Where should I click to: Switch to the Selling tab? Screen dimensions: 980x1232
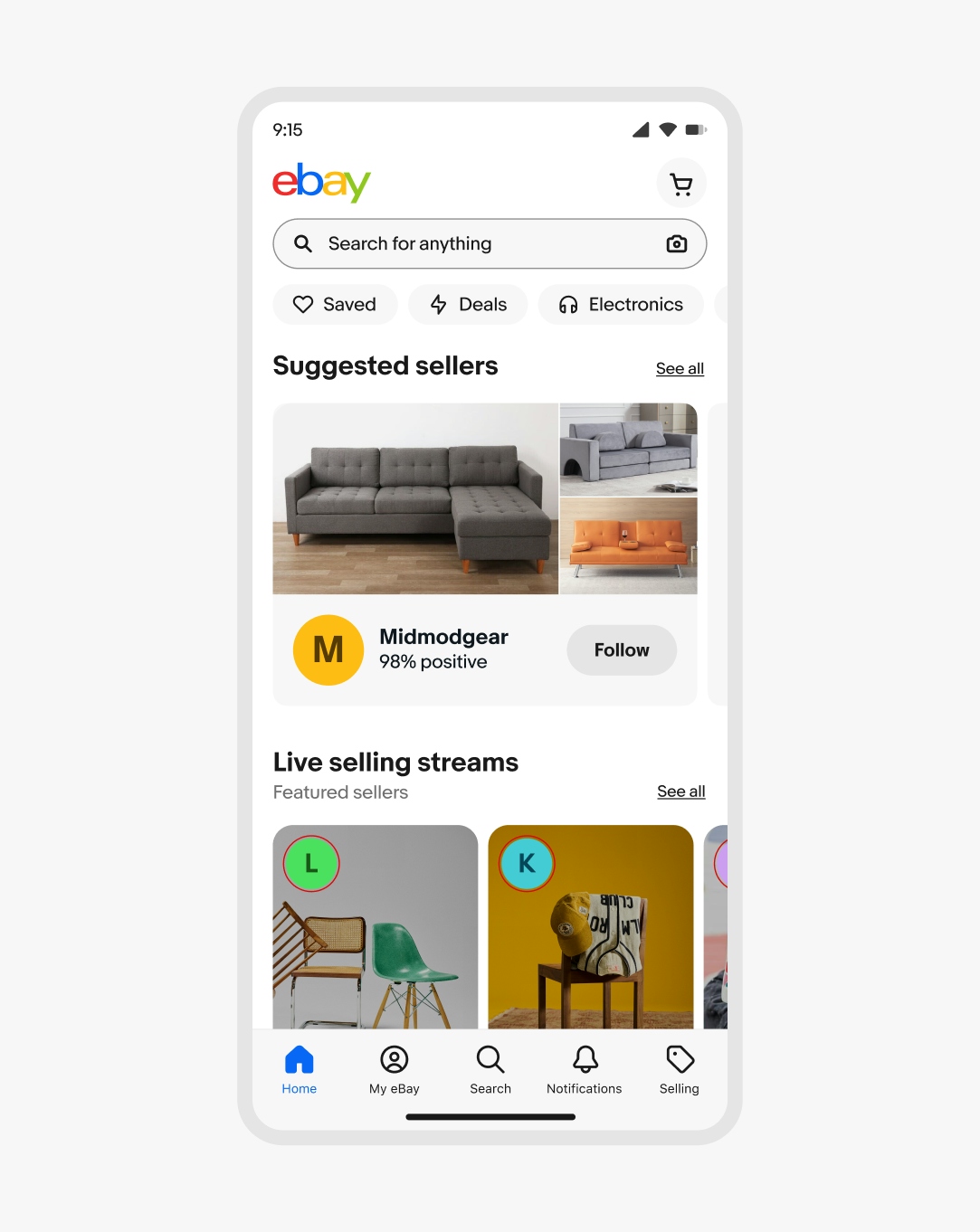coord(680,1070)
